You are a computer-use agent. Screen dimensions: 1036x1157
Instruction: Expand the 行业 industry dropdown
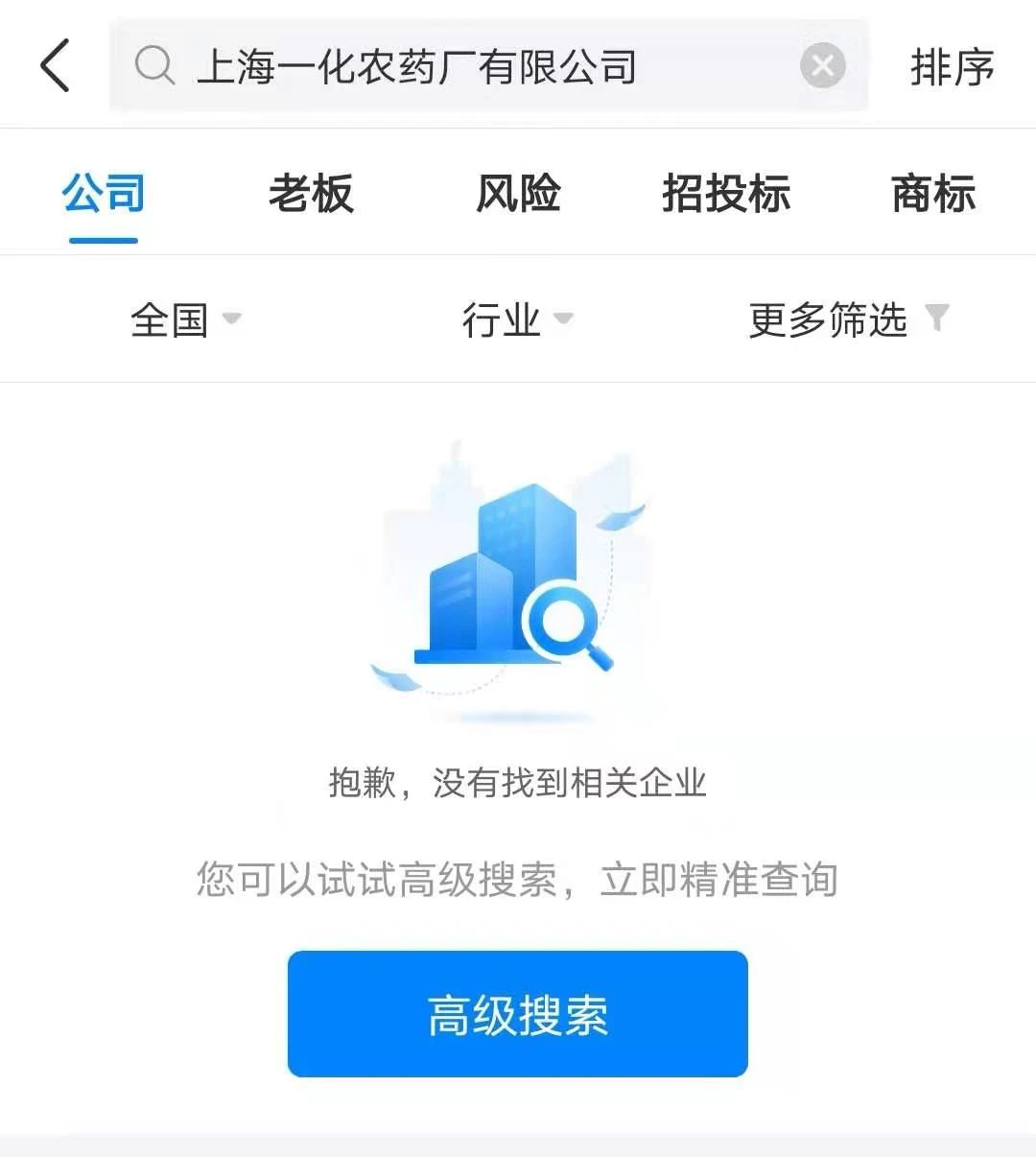click(x=516, y=319)
